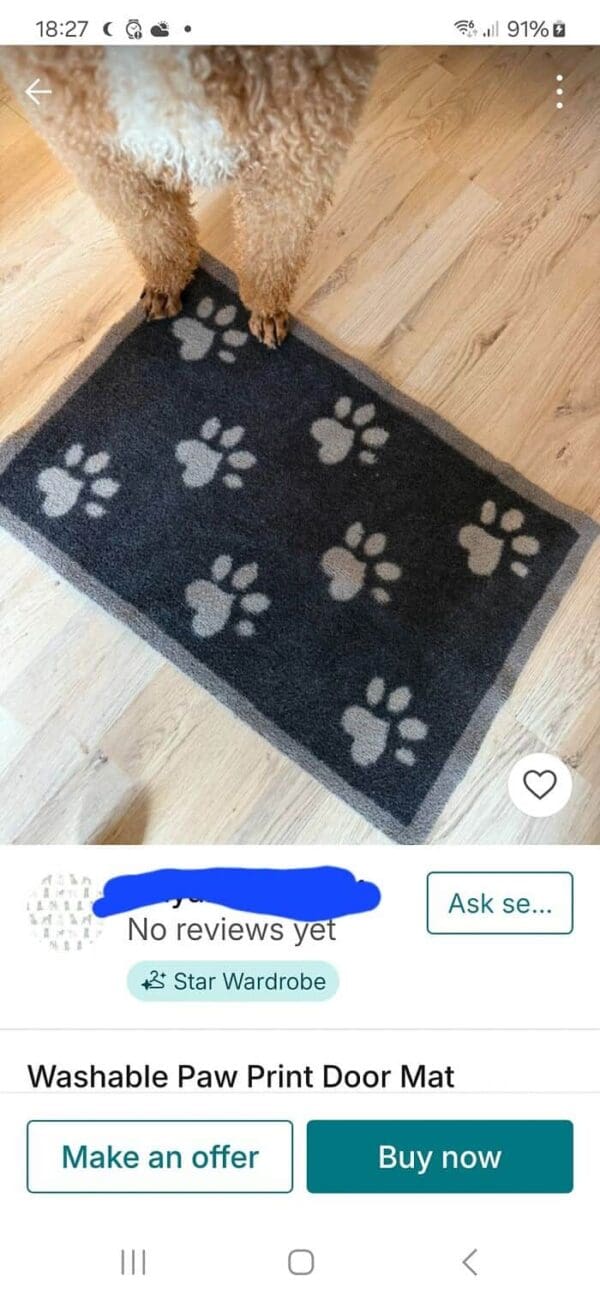Viewport: 600px width, 1300px height.
Task: Favourite this door mat with the heart
Action: 540,785
